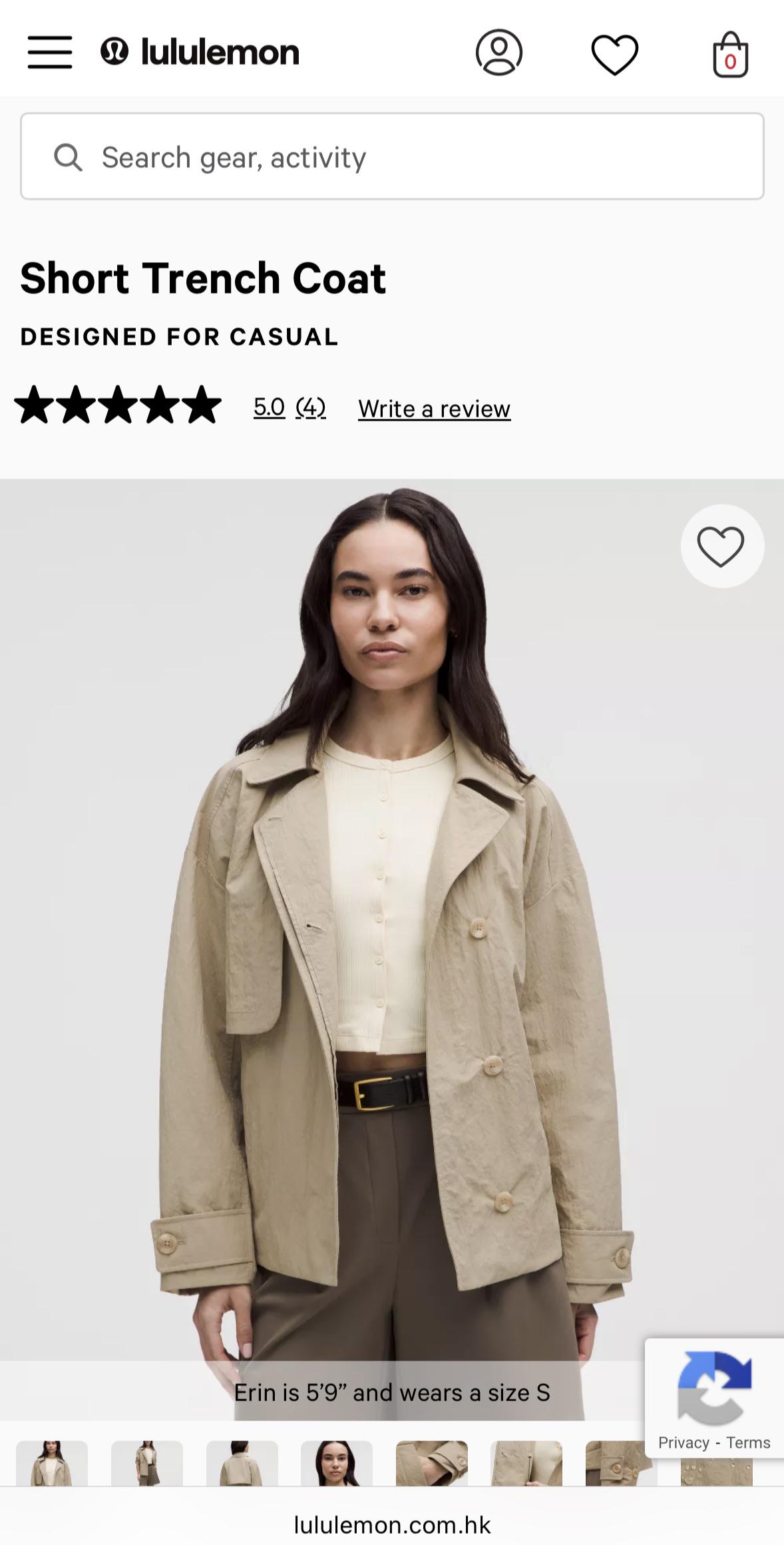
Task: Open reCAPTCHA Privacy link
Action: pyautogui.click(x=684, y=1442)
